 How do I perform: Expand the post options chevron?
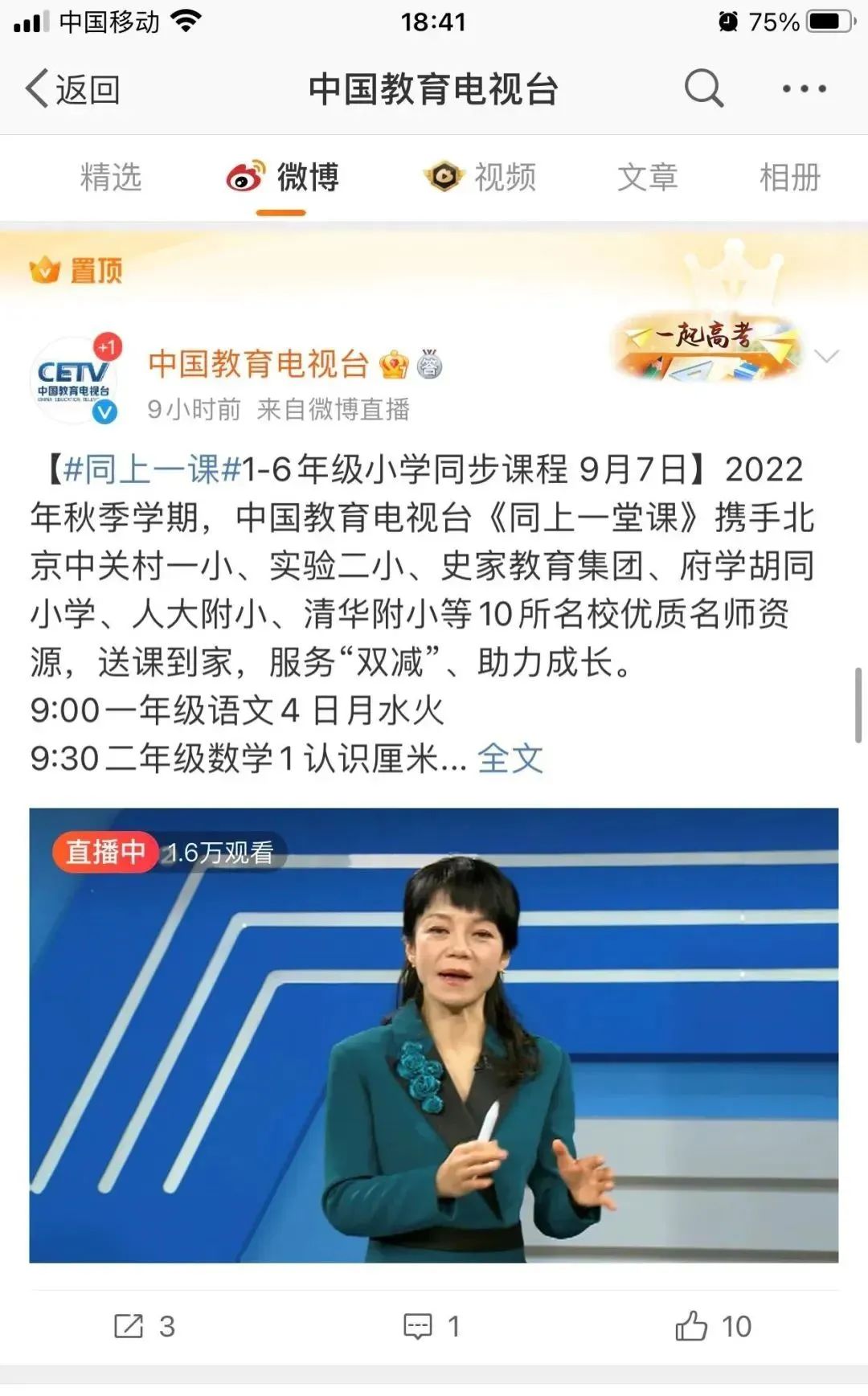coord(826,356)
